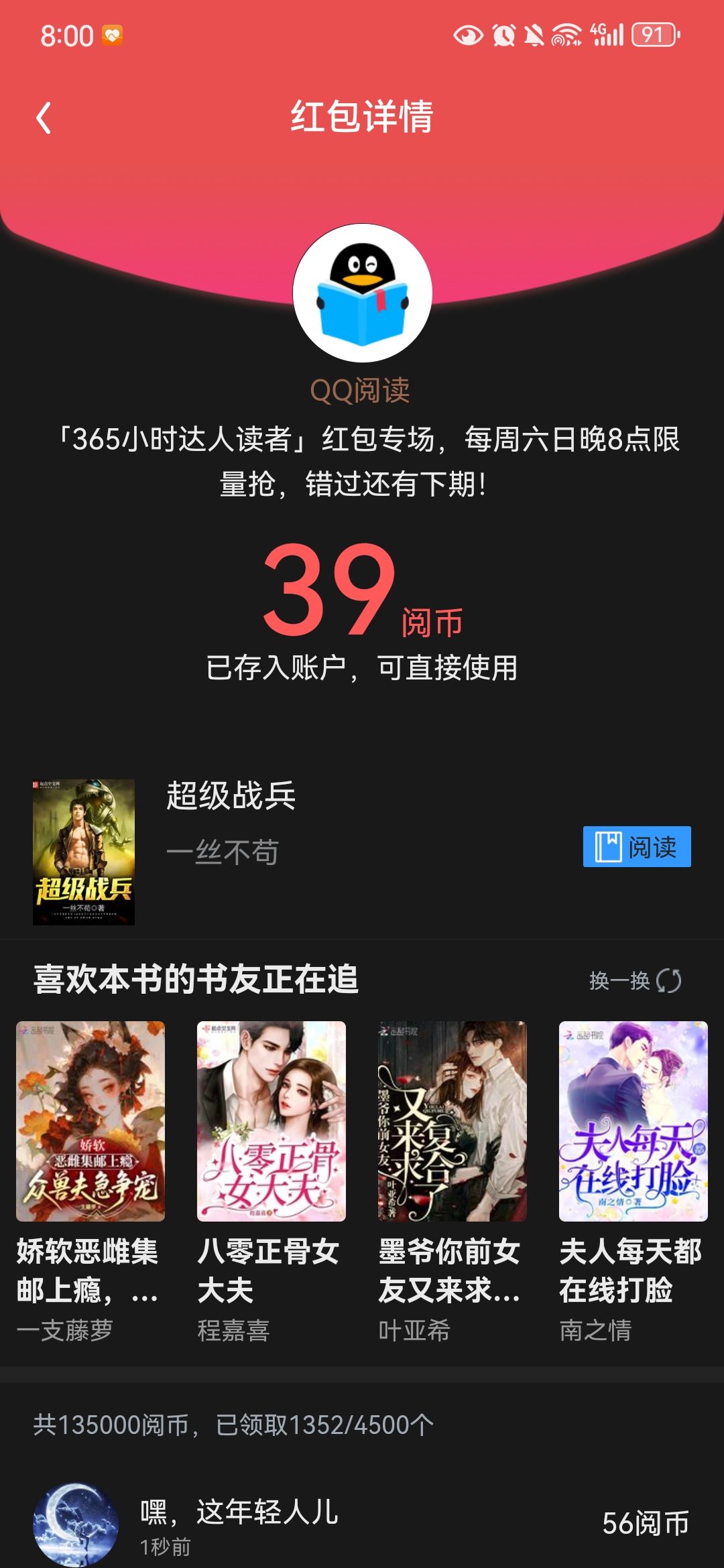Refresh recommendations with 换一换
724x1568 pixels.
[x=634, y=980]
